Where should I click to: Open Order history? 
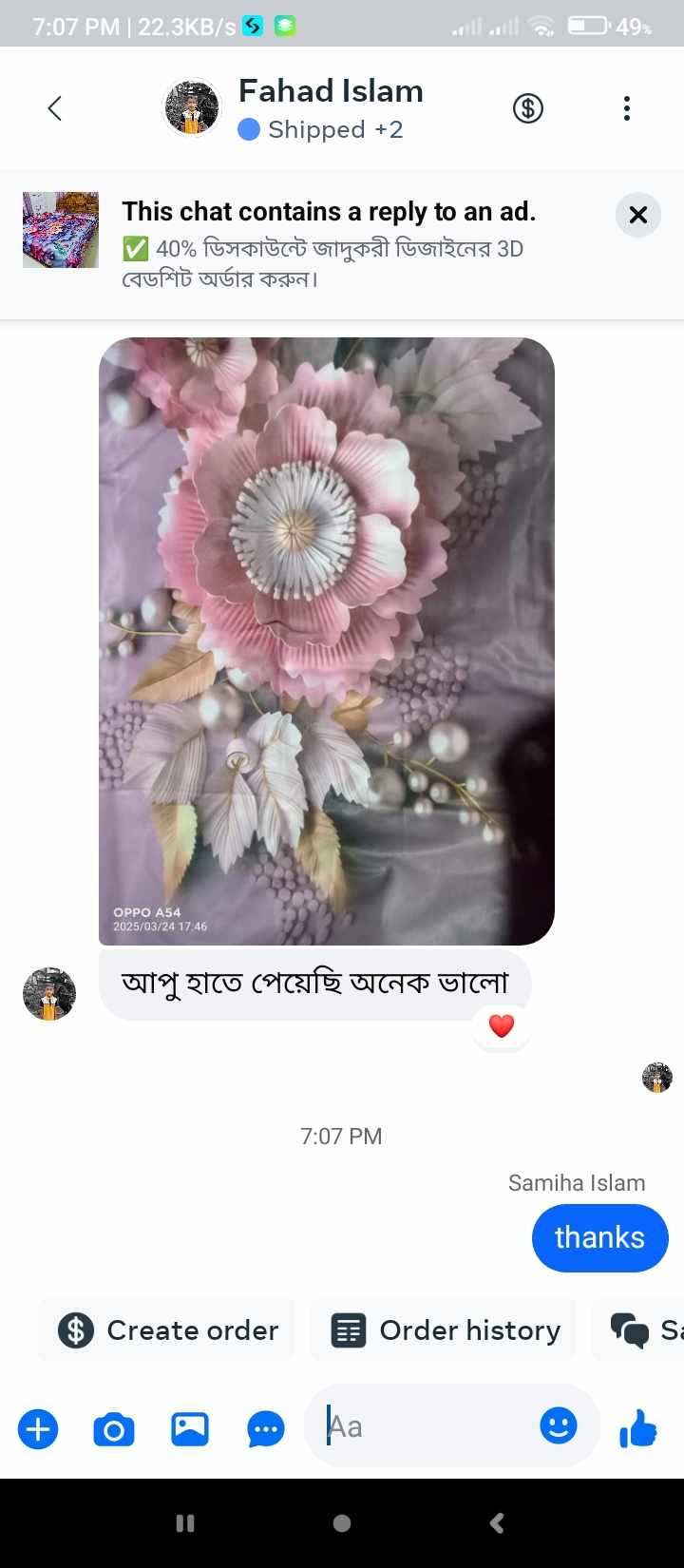pos(444,1330)
